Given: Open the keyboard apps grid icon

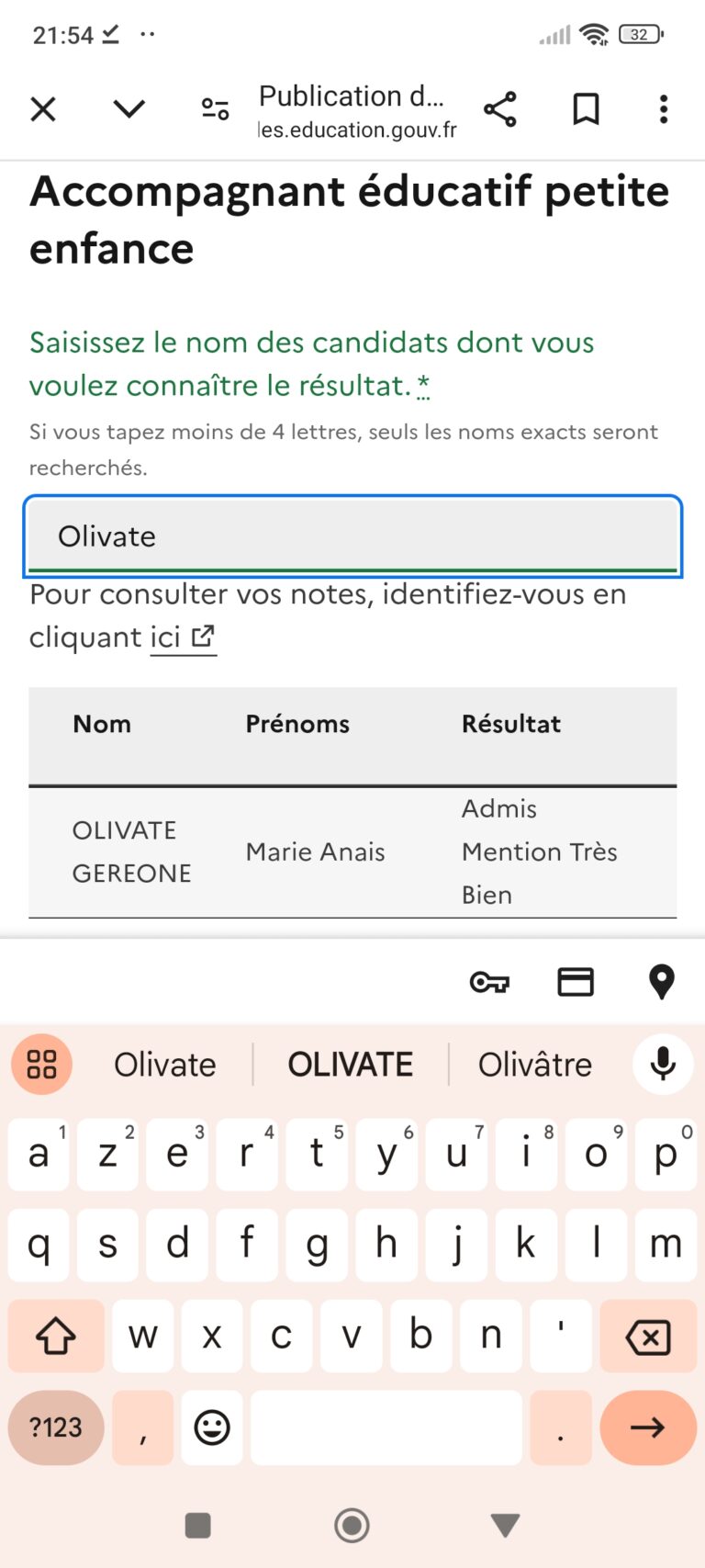Looking at the screenshot, I should coord(40,1064).
